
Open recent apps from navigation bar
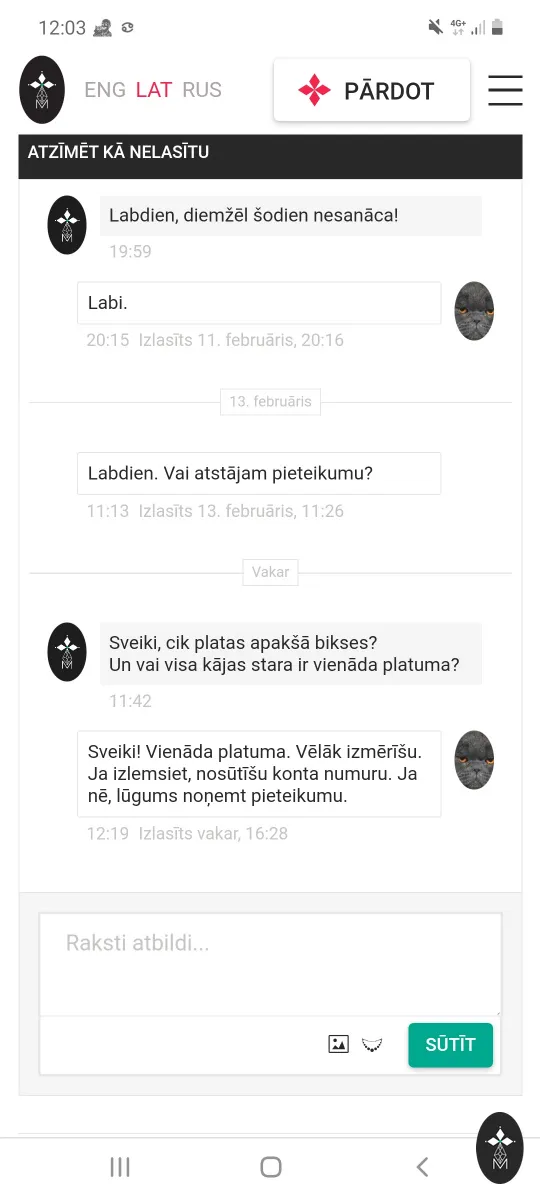click(x=120, y=1167)
